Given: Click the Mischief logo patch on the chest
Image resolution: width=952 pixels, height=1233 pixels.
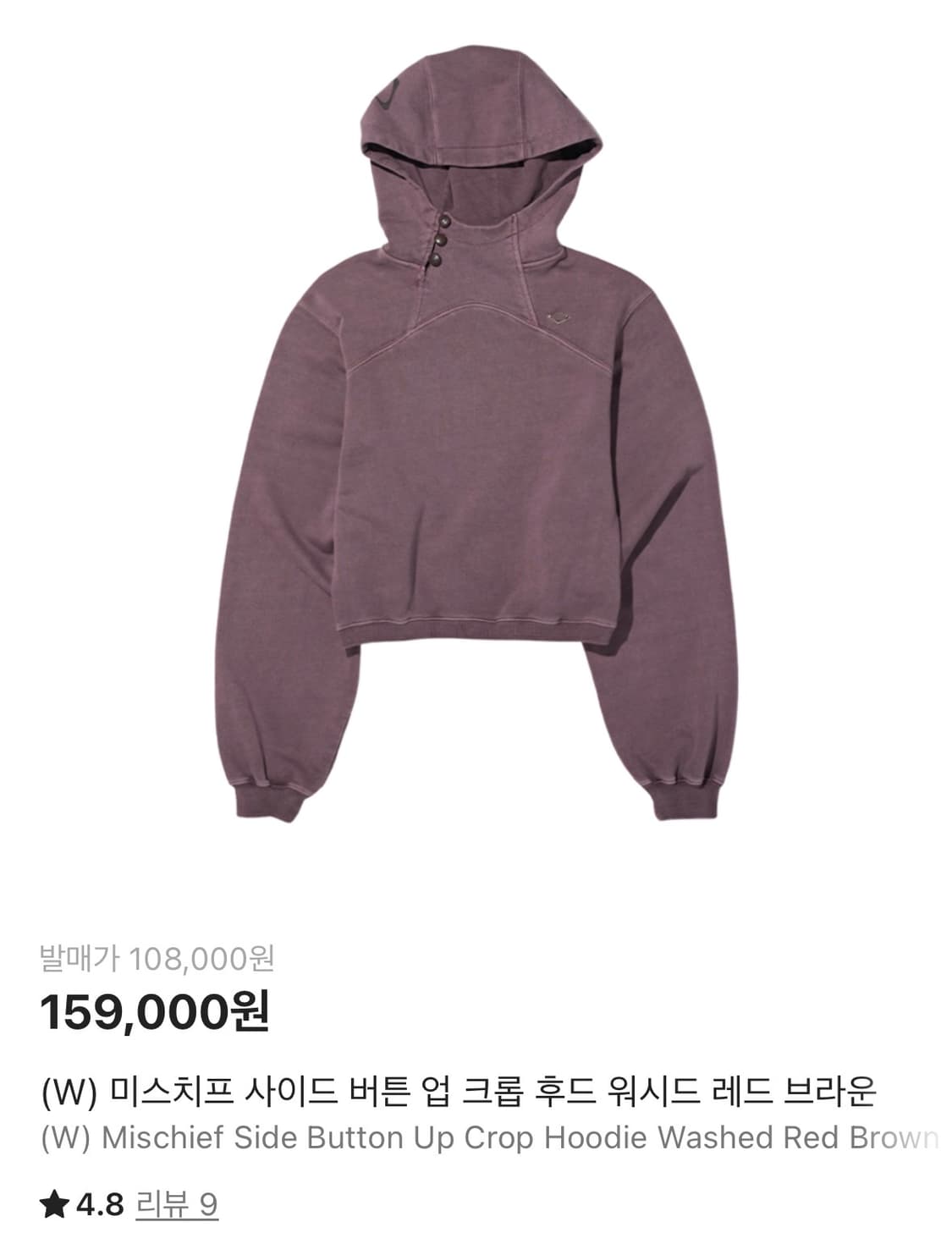Looking at the screenshot, I should click(559, 319).
